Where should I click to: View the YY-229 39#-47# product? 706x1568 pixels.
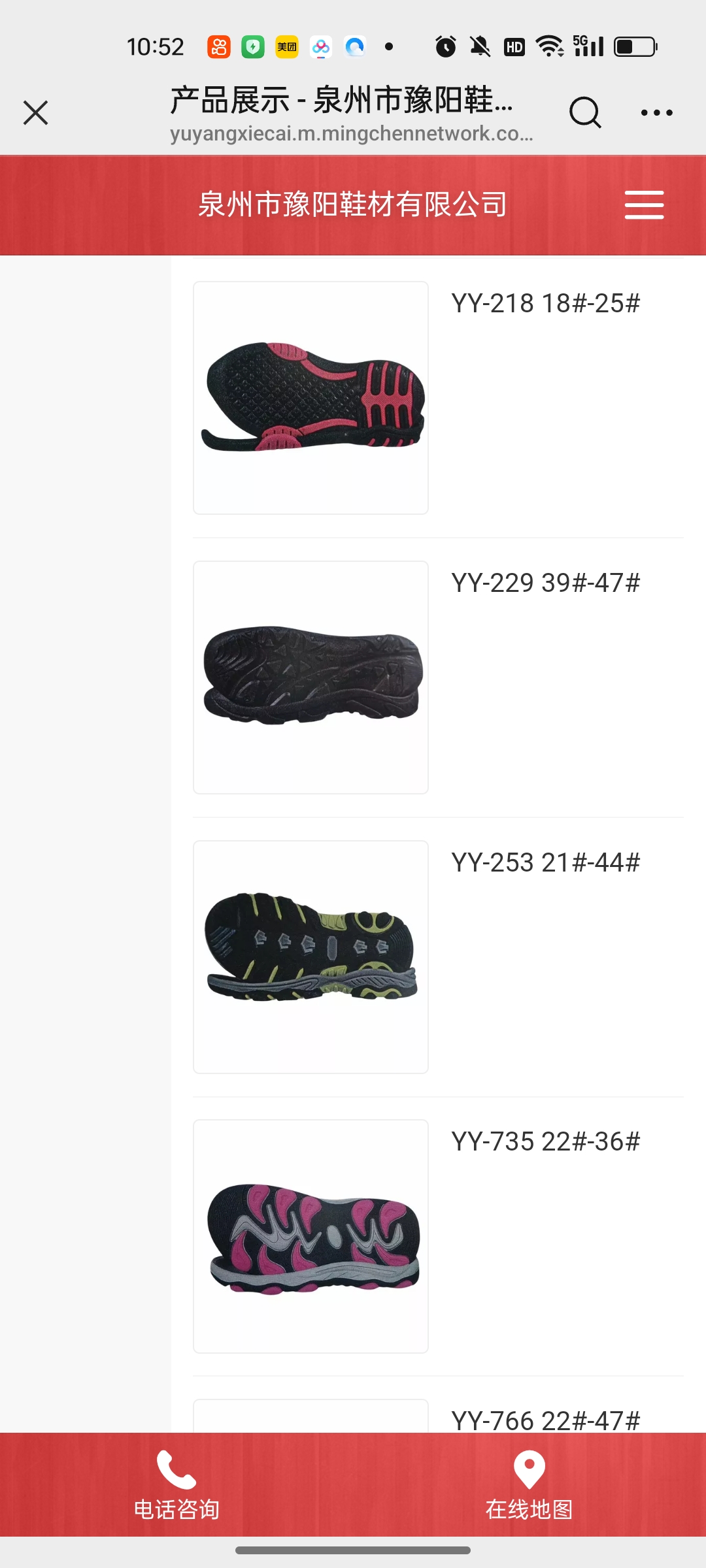(545, 583)
